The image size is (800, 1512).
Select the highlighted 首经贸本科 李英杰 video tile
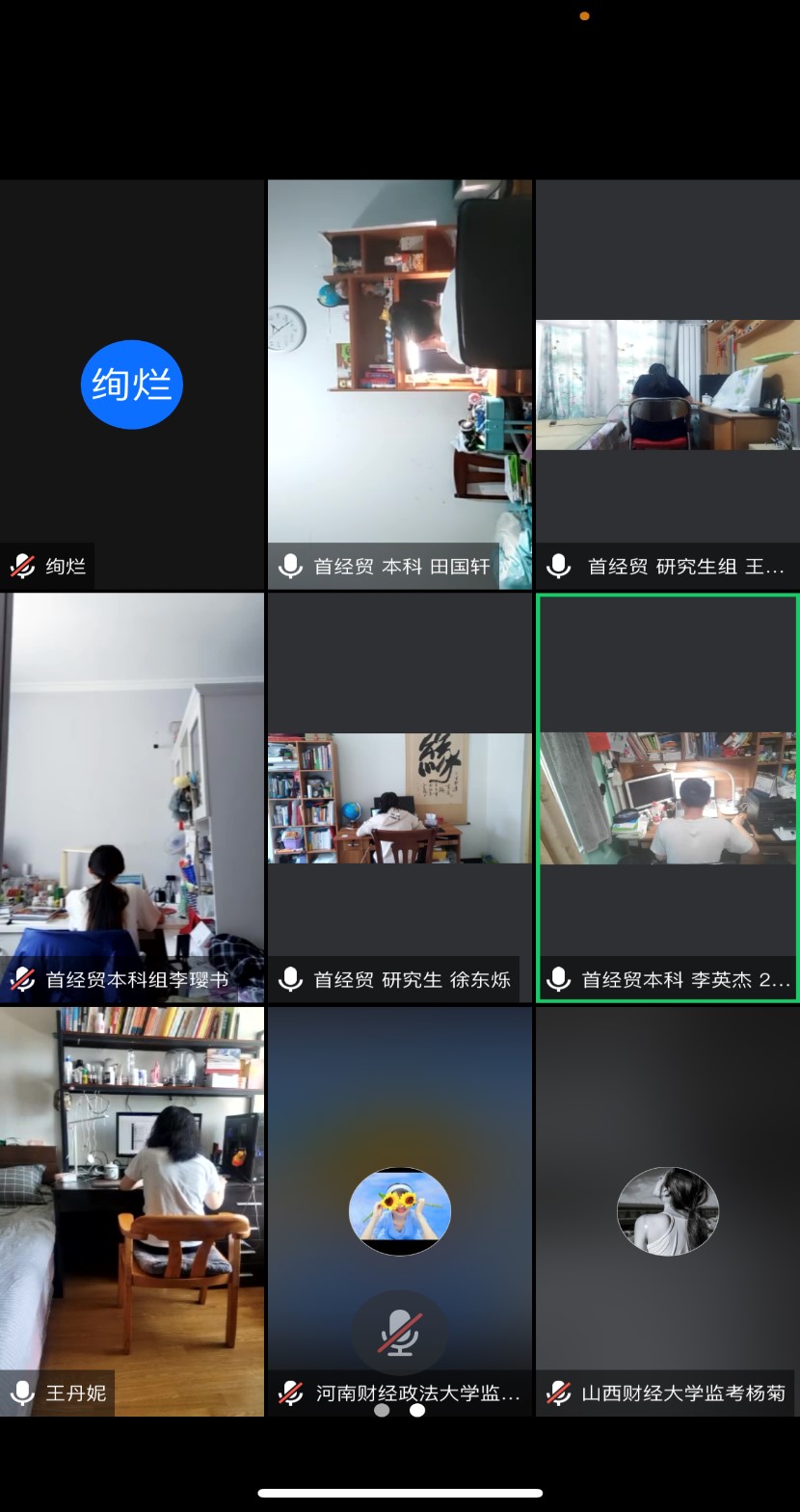(x=668, y=798)
